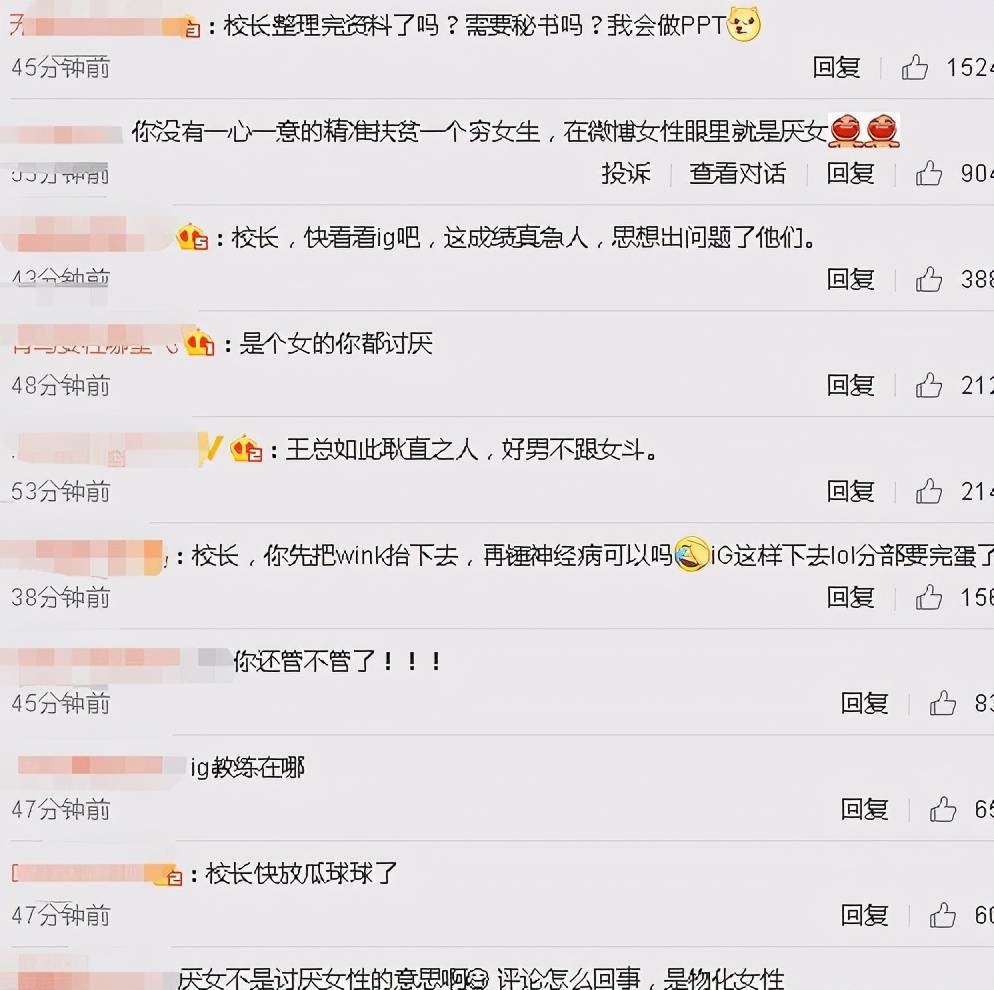The width and height of the screenshot is (994, 990).
Task: Like the comment 你还管不管了
Action: 943,703
